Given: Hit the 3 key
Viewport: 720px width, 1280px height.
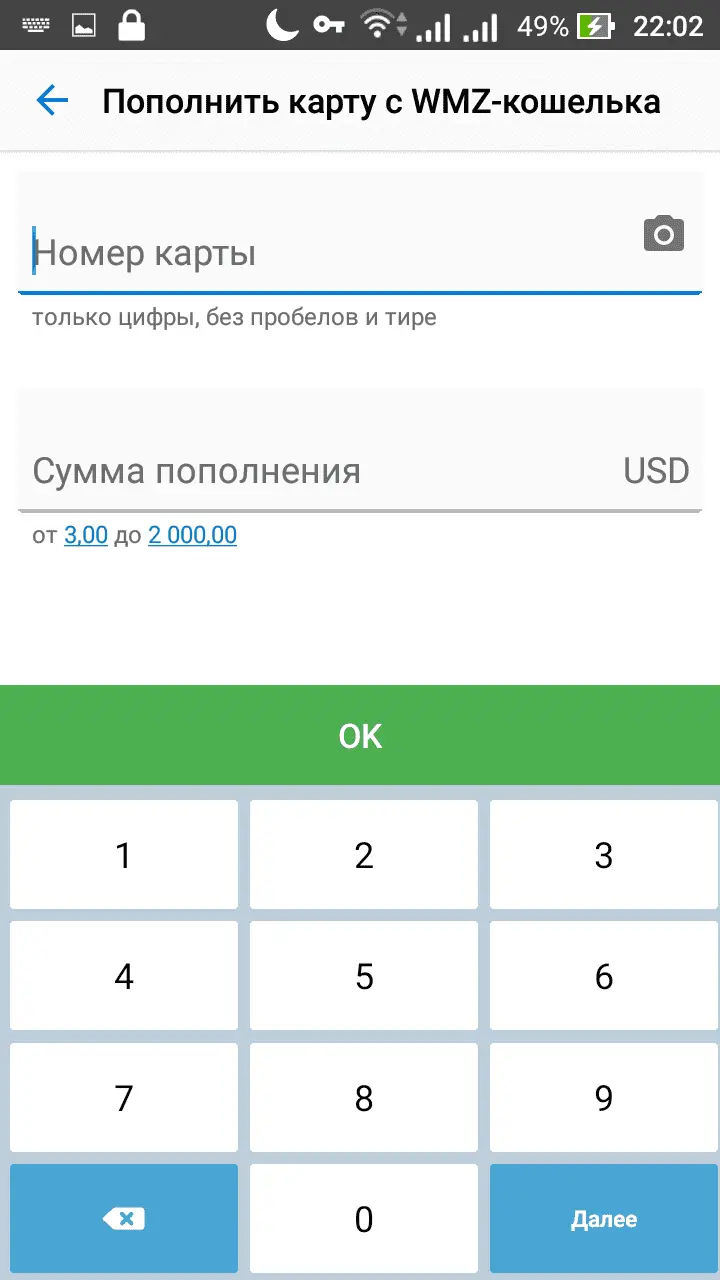Looking at the screenshot, I should point(604,855).
